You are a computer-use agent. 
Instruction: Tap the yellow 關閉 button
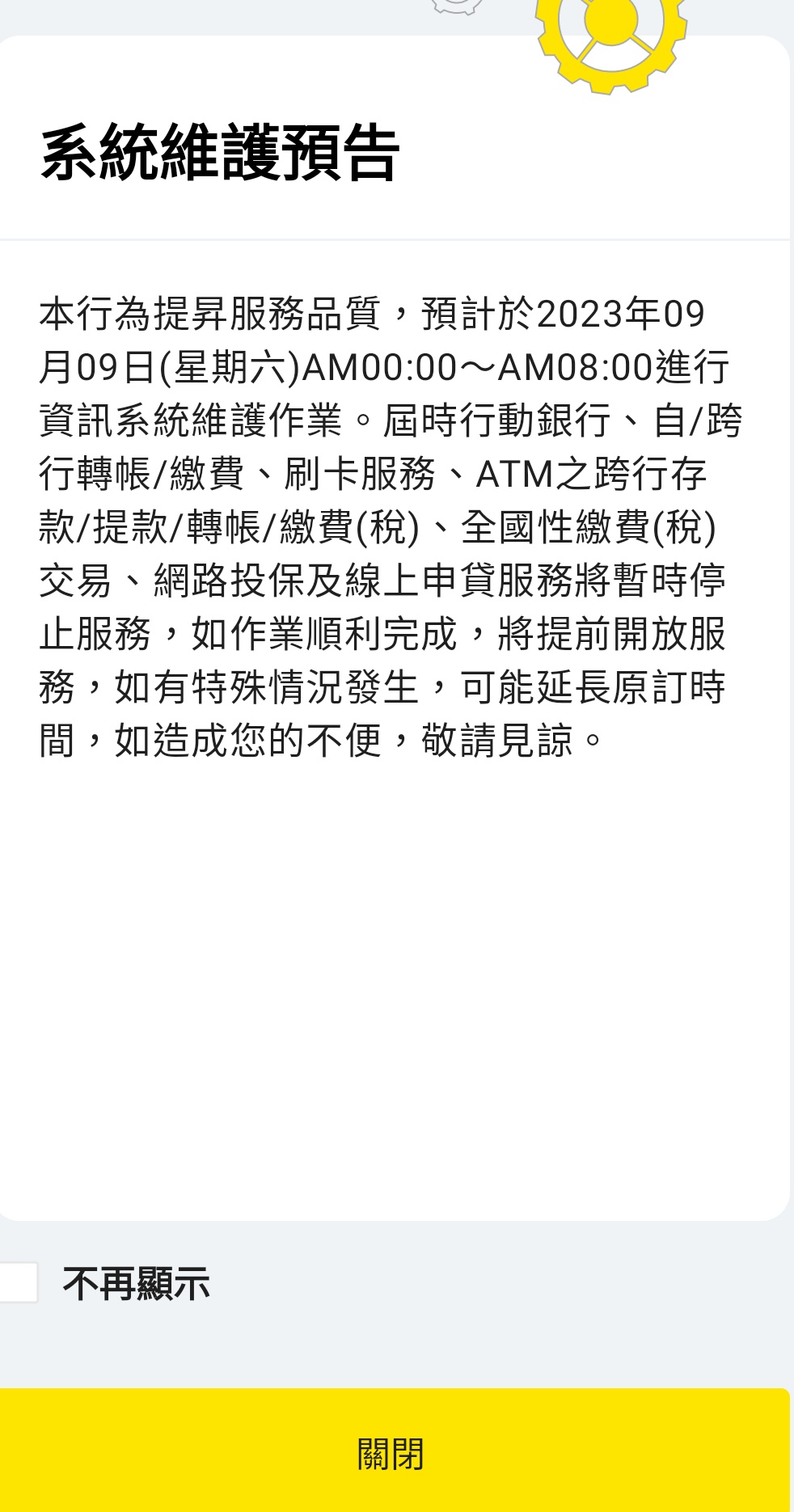pyautogui.click(x=394, y=1451)
